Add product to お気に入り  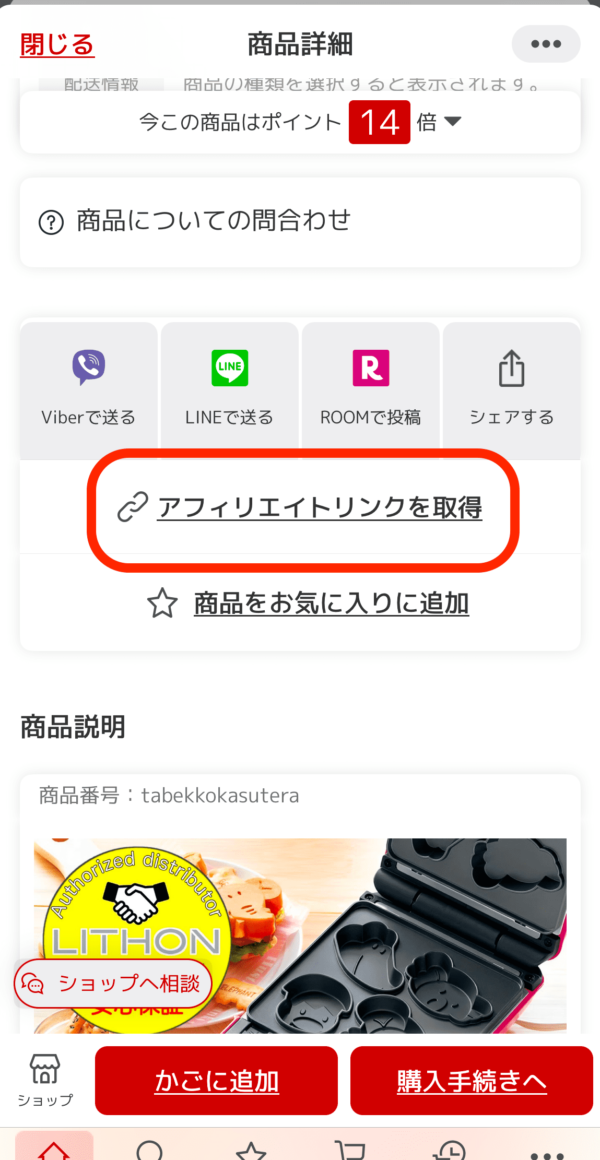330,603
